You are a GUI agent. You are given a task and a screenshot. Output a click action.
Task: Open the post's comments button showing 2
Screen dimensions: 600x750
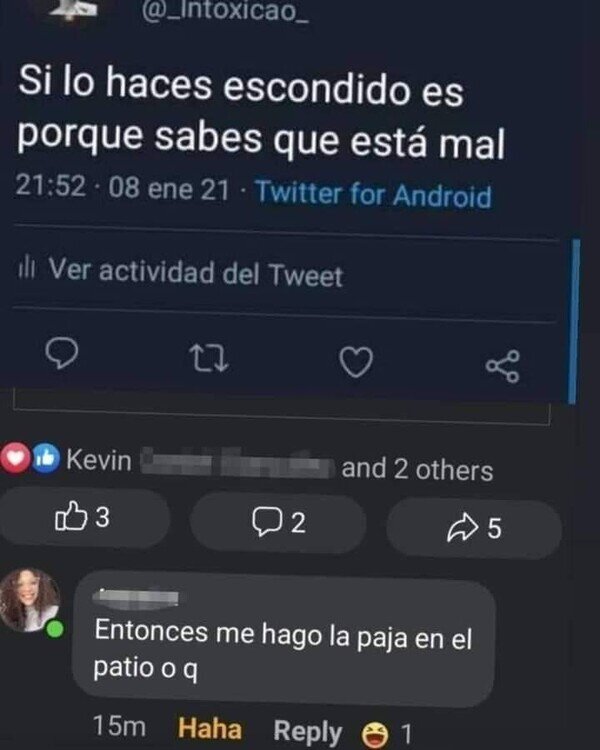(x=278, y=522)
